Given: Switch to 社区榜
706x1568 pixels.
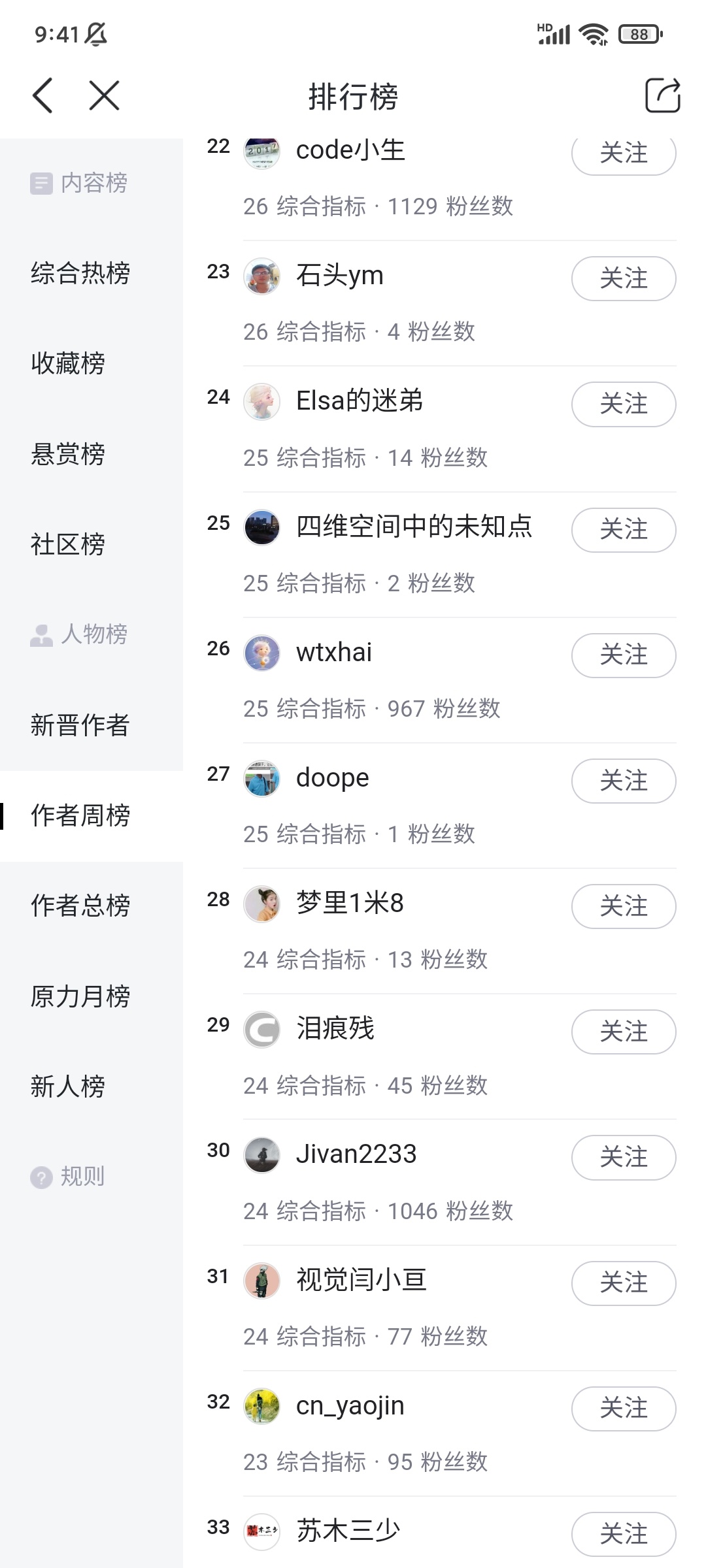Looking at the screenshot, I should click(x=67, y=544).
